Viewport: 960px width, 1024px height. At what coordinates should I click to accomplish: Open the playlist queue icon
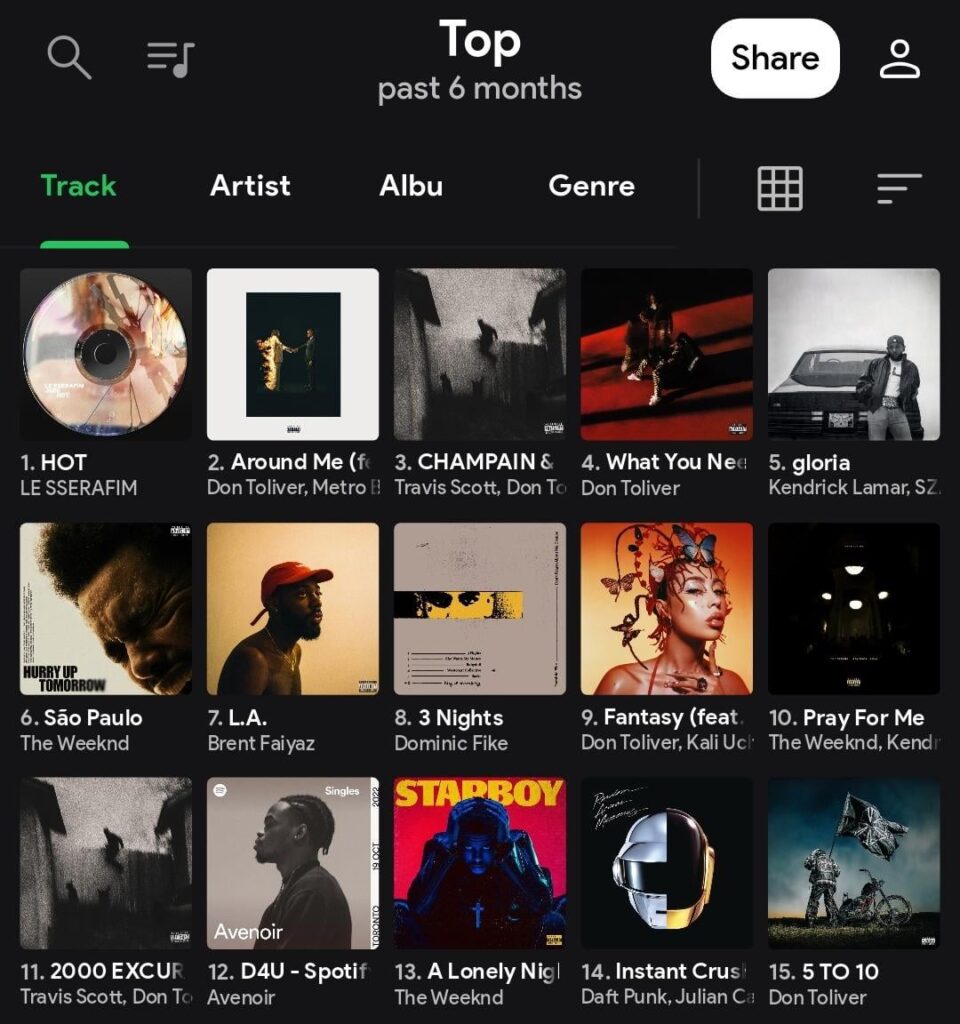coord(170,58)
